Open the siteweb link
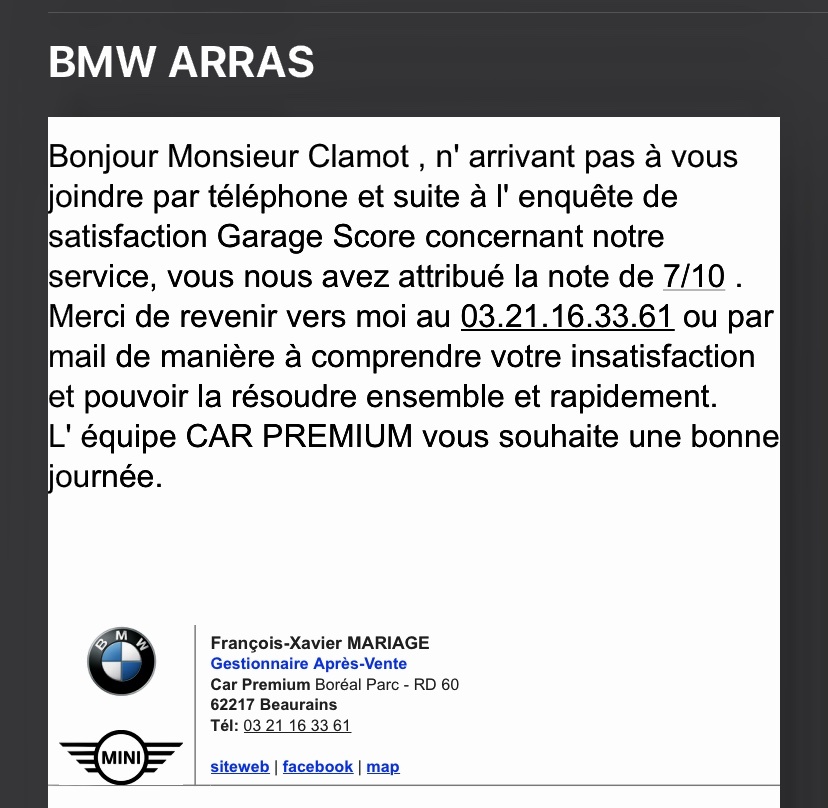Image resolution: width=828 pixels, height=808 pixels. click(x=240, y=767)
